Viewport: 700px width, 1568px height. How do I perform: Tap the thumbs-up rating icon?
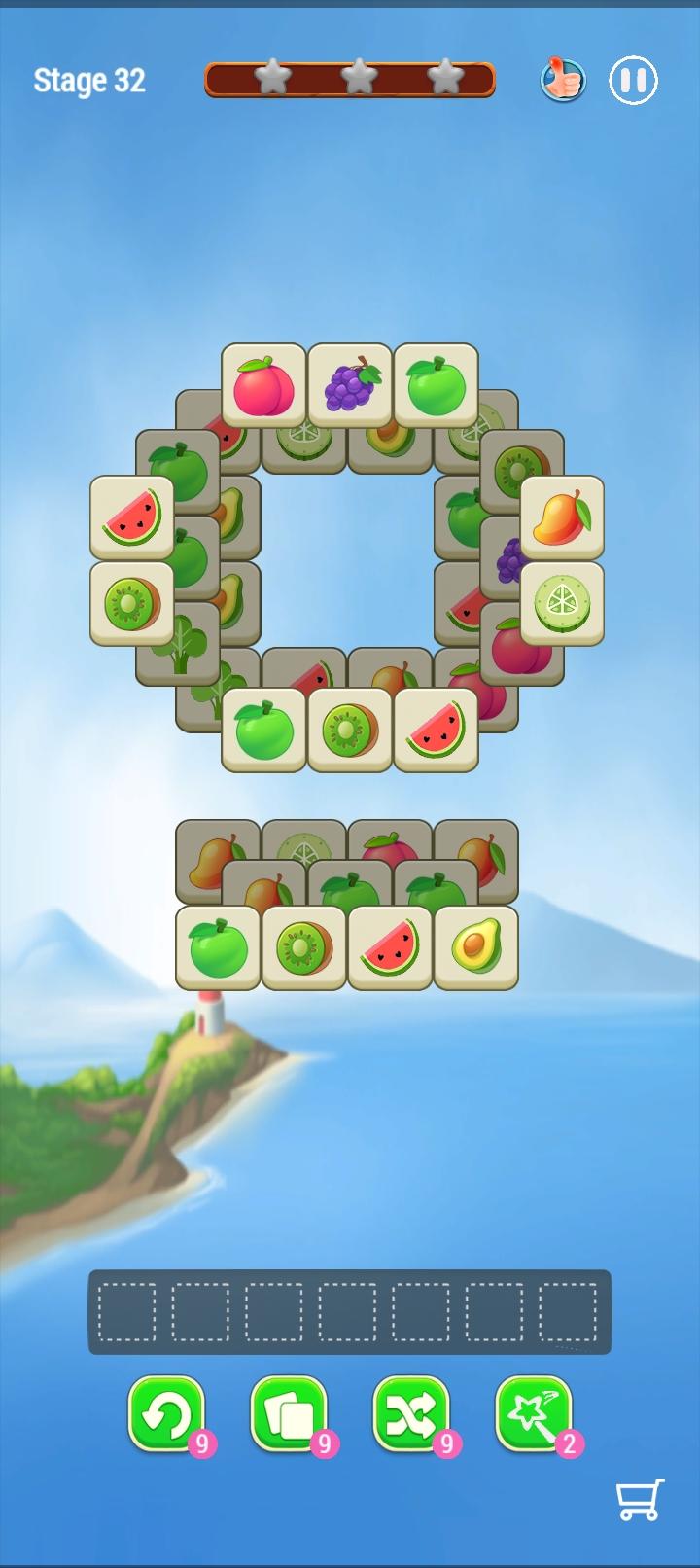pyautogui.click(x=562, y=80)
